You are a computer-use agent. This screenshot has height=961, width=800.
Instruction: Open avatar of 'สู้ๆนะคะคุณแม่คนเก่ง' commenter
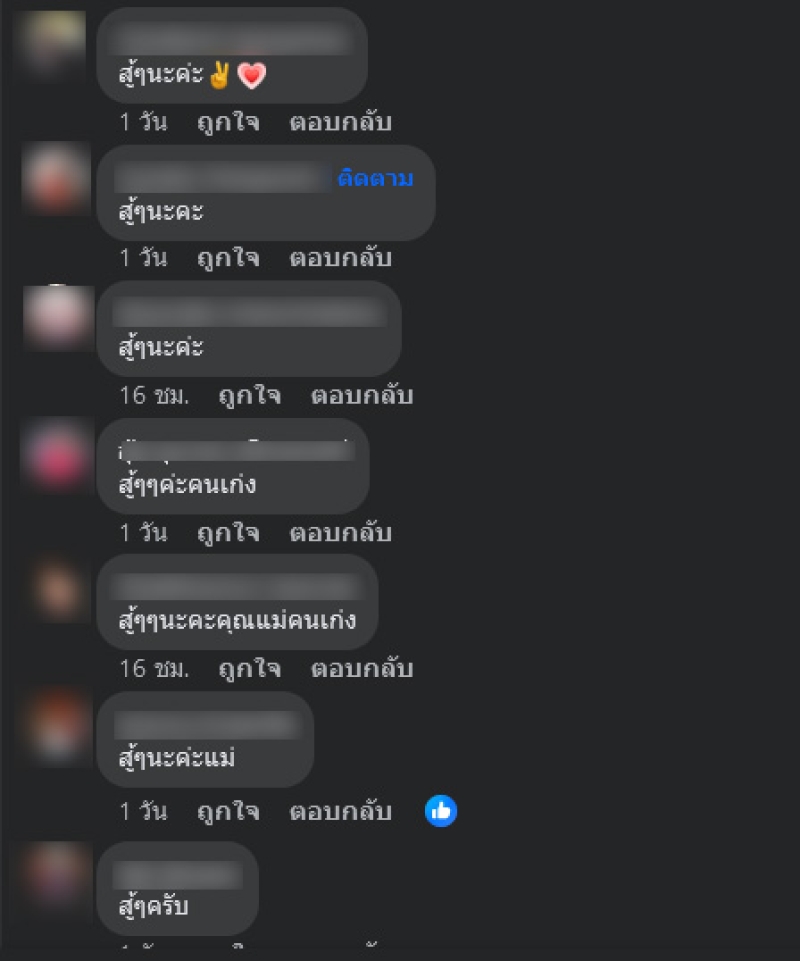tap(57, 590)
